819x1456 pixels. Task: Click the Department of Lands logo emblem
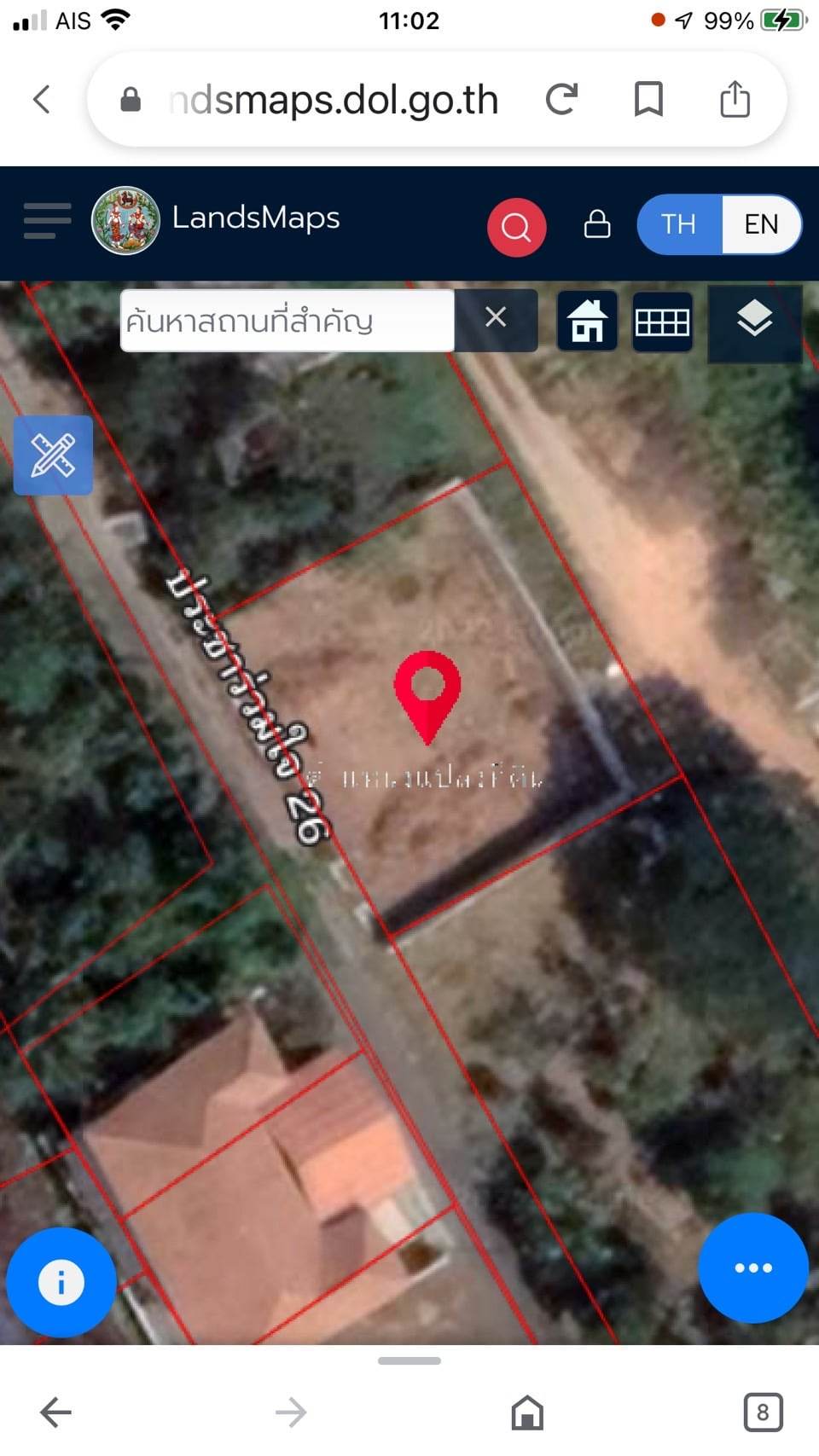click(125, 221)
